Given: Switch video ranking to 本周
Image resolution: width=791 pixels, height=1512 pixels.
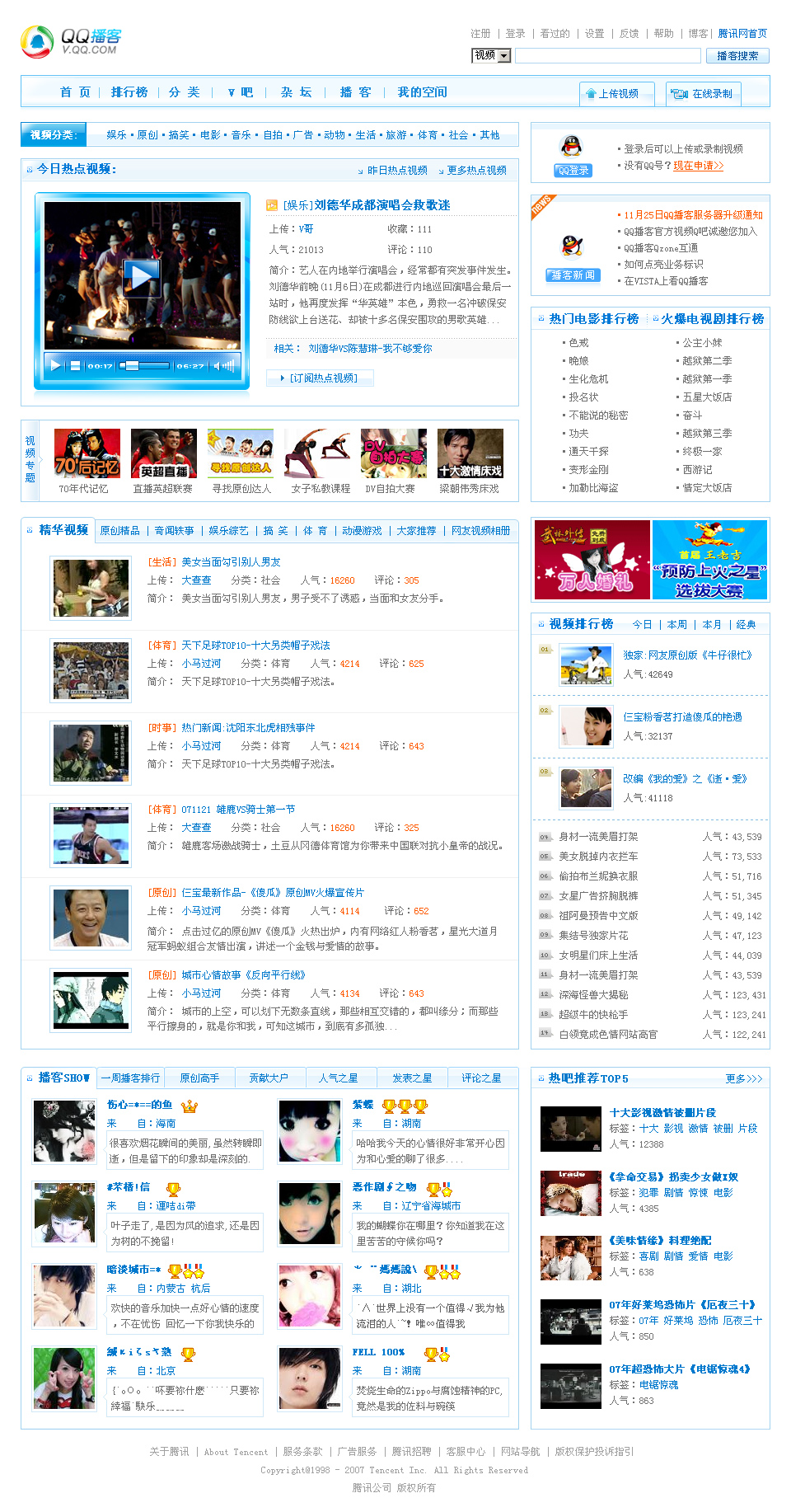Looking at the screenshot, I should (677, 625).
